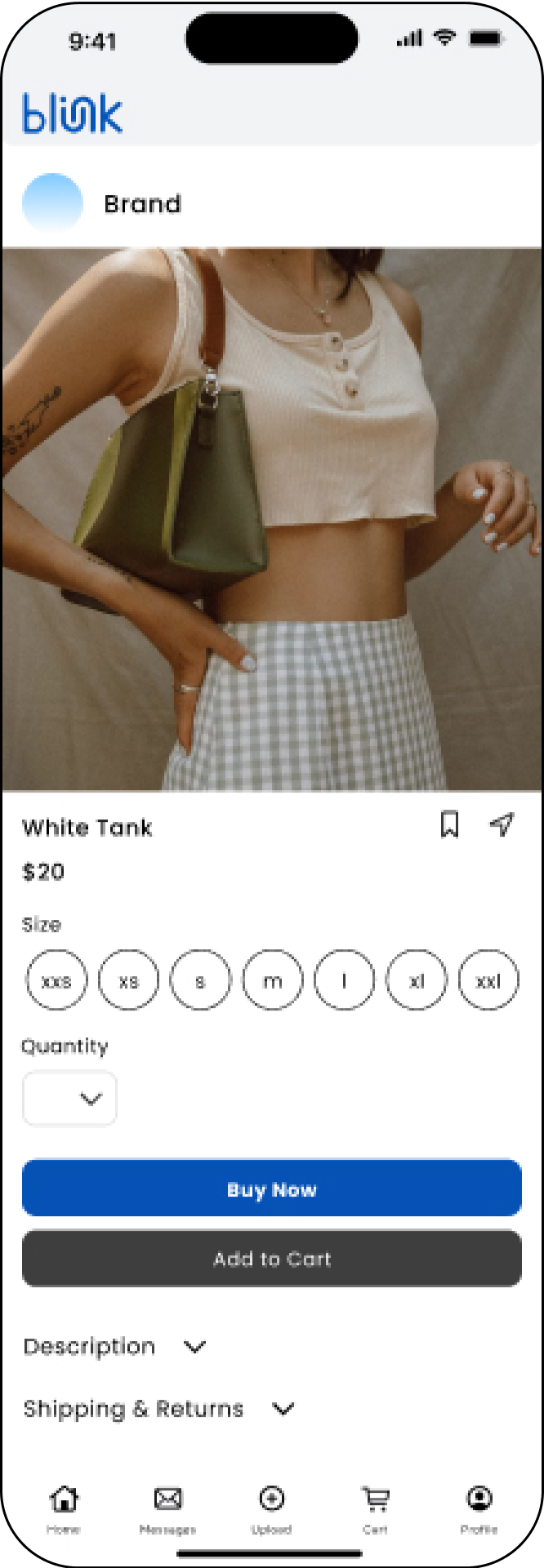
Task: Open the Quantity dropdown
Action: click(69, 1099)
